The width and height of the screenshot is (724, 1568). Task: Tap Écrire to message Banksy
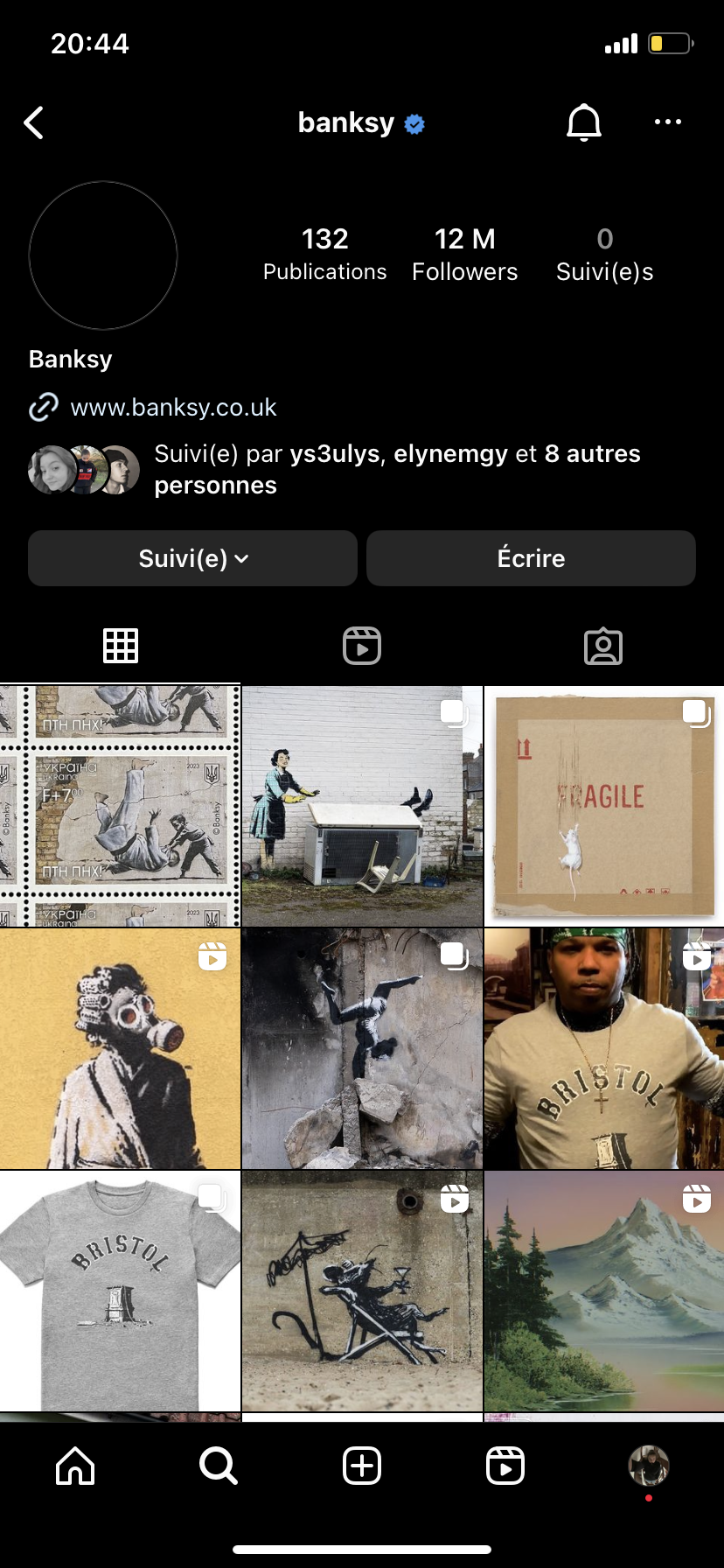click(531, 558)
